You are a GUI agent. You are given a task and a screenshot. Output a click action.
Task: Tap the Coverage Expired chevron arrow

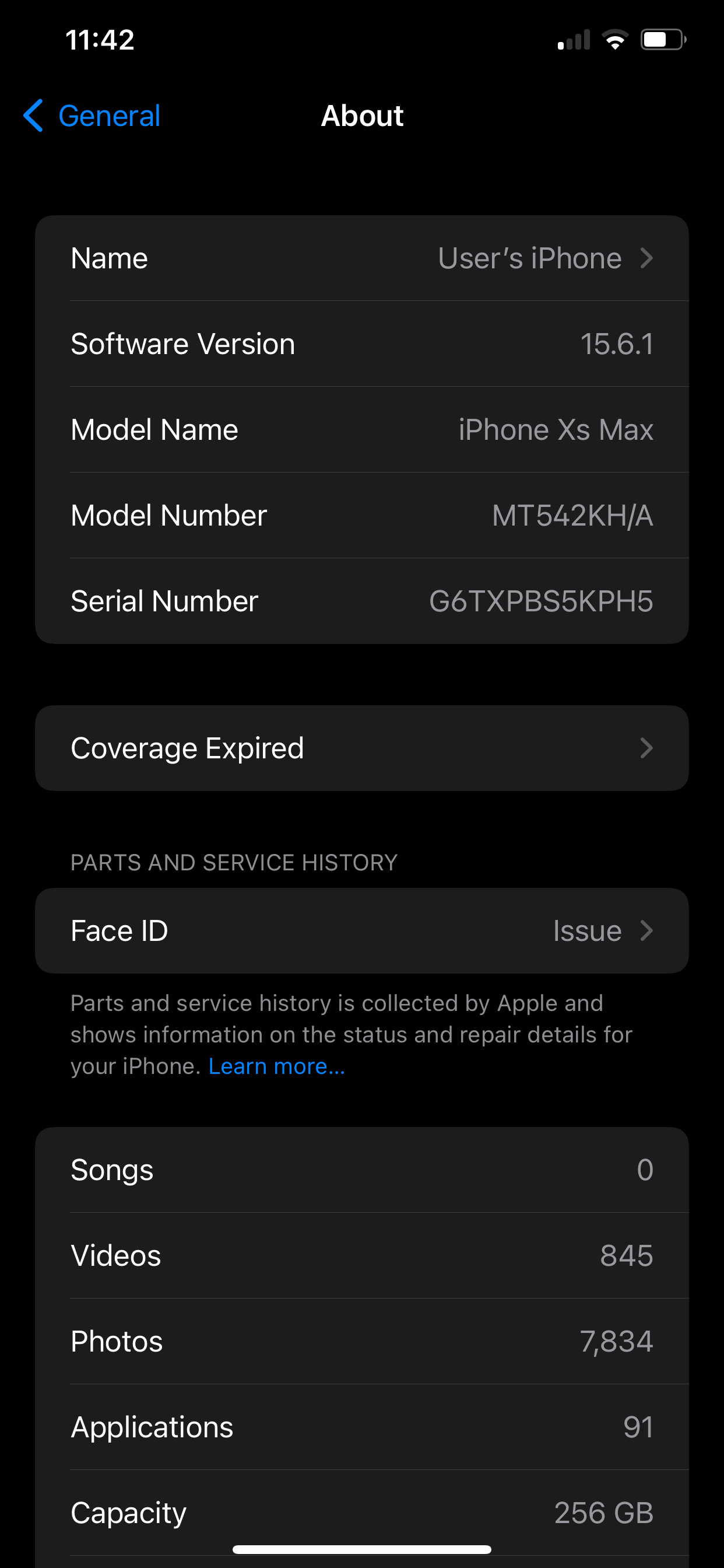point(647,748)
